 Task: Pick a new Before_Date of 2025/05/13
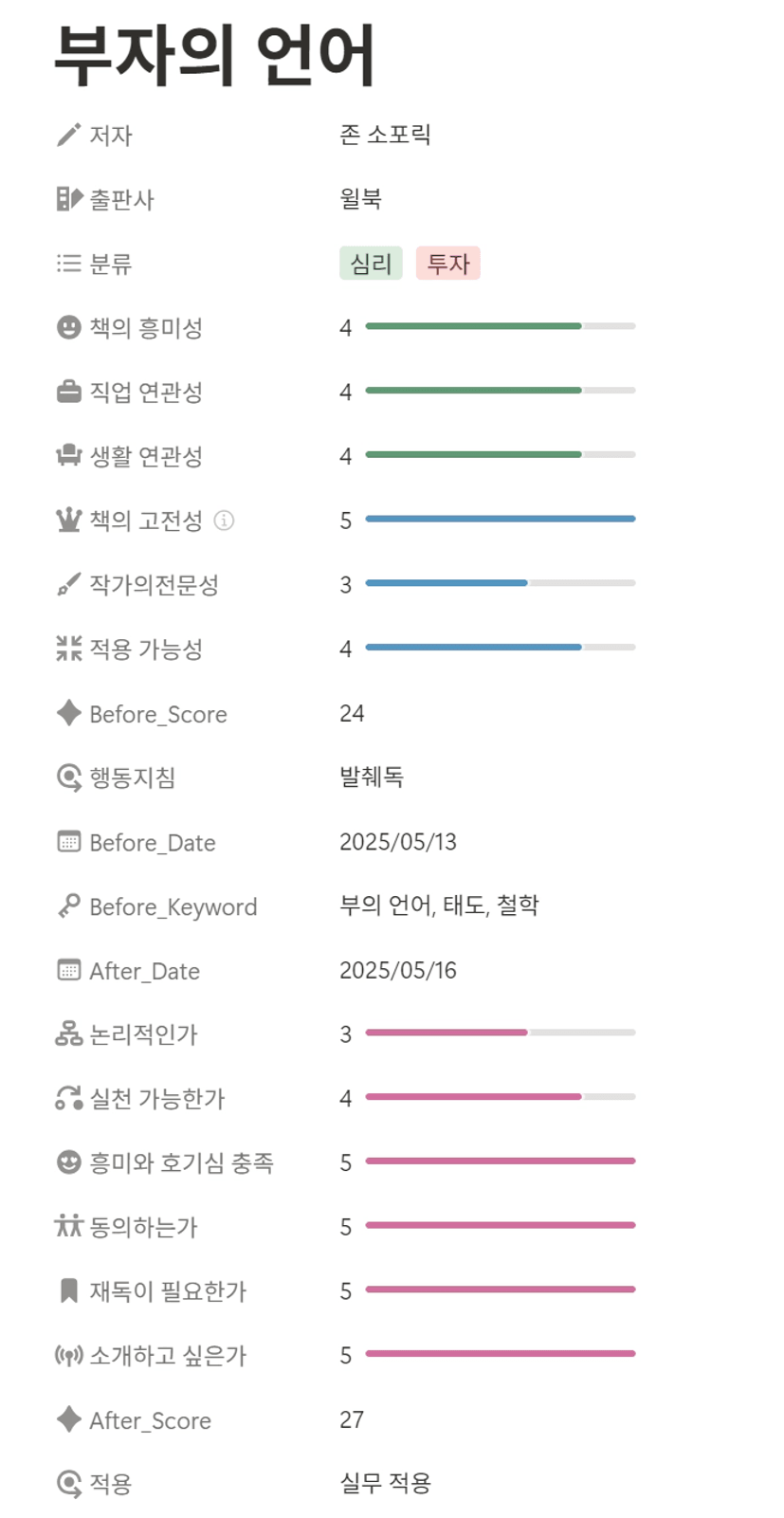pos(398,842)
